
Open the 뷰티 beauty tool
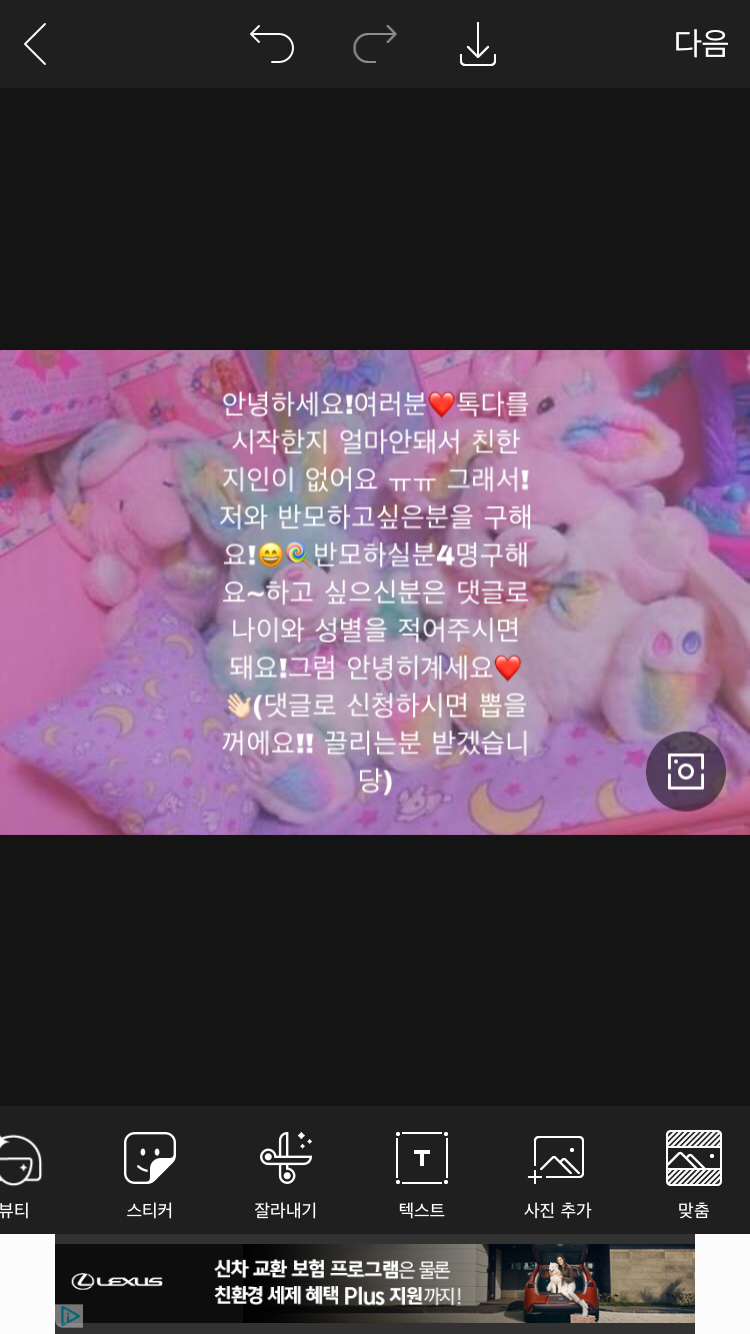[x=18, y=1175]
